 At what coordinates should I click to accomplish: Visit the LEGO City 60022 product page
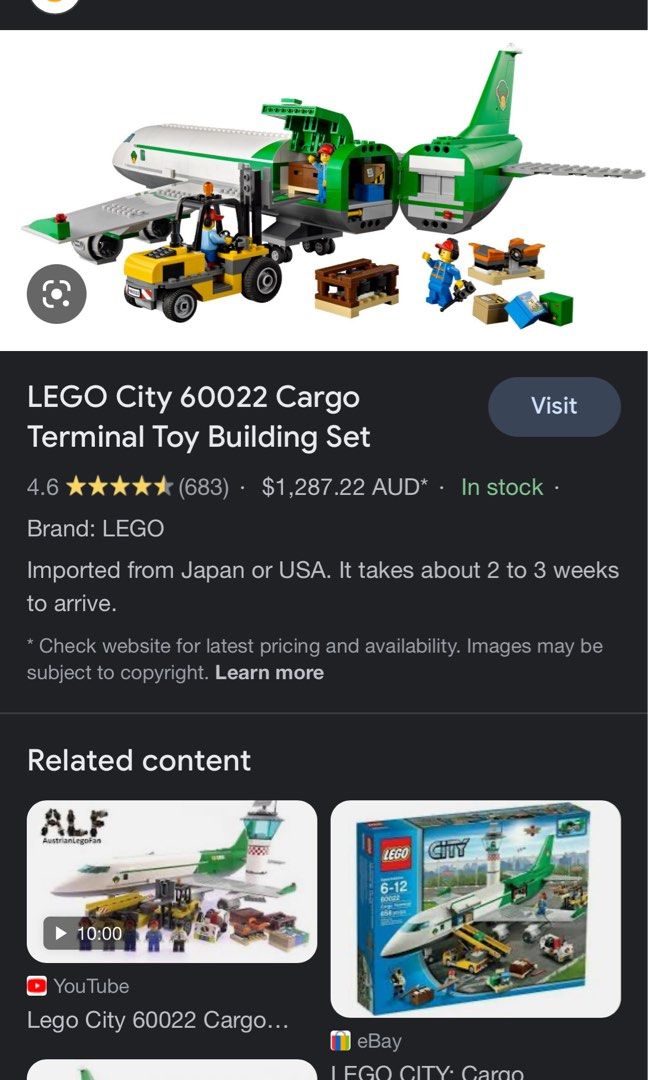(x=554, y=406)
